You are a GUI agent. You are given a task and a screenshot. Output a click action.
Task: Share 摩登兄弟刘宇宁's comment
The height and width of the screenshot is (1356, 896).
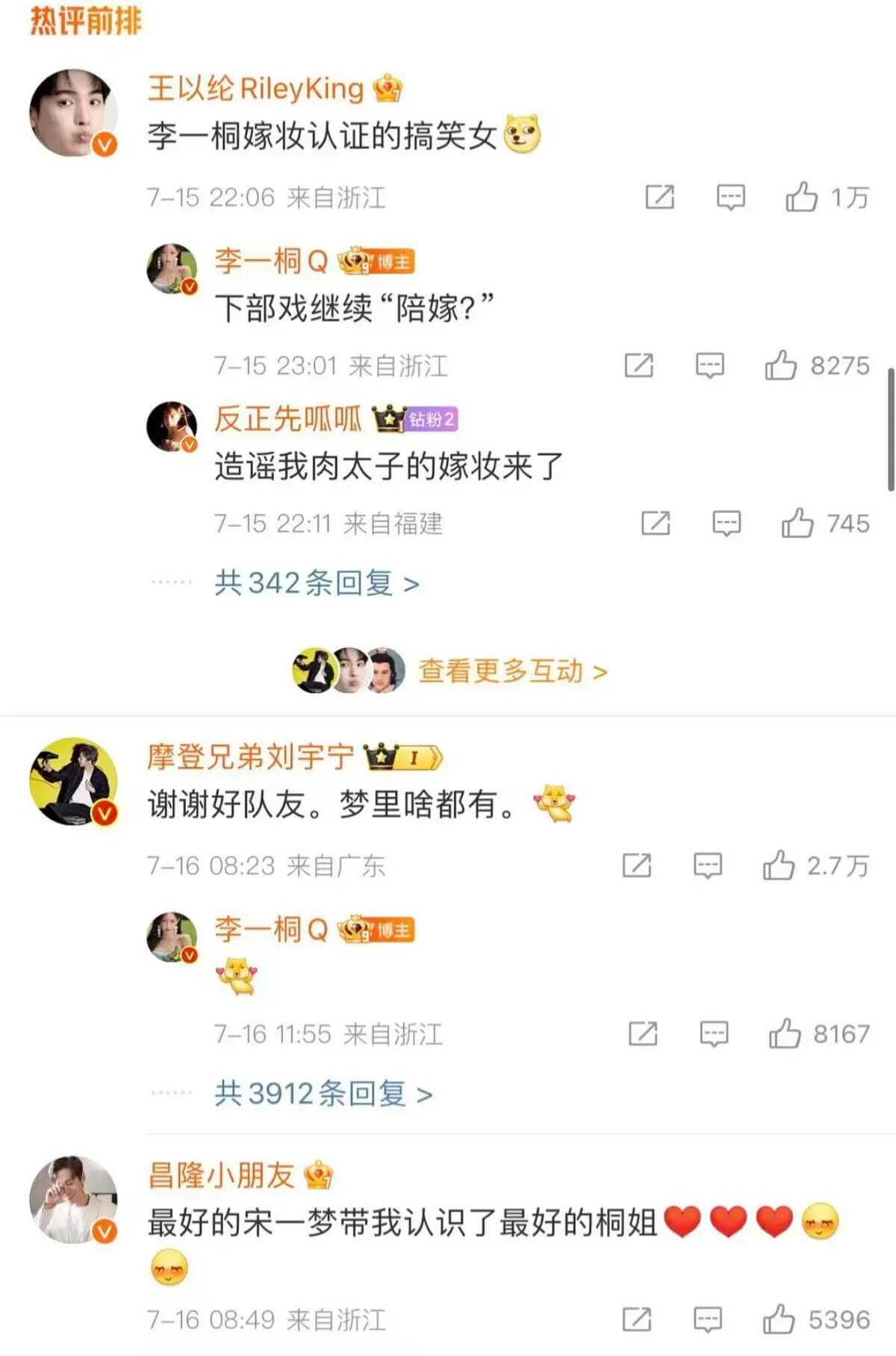(x=637, y=865)
